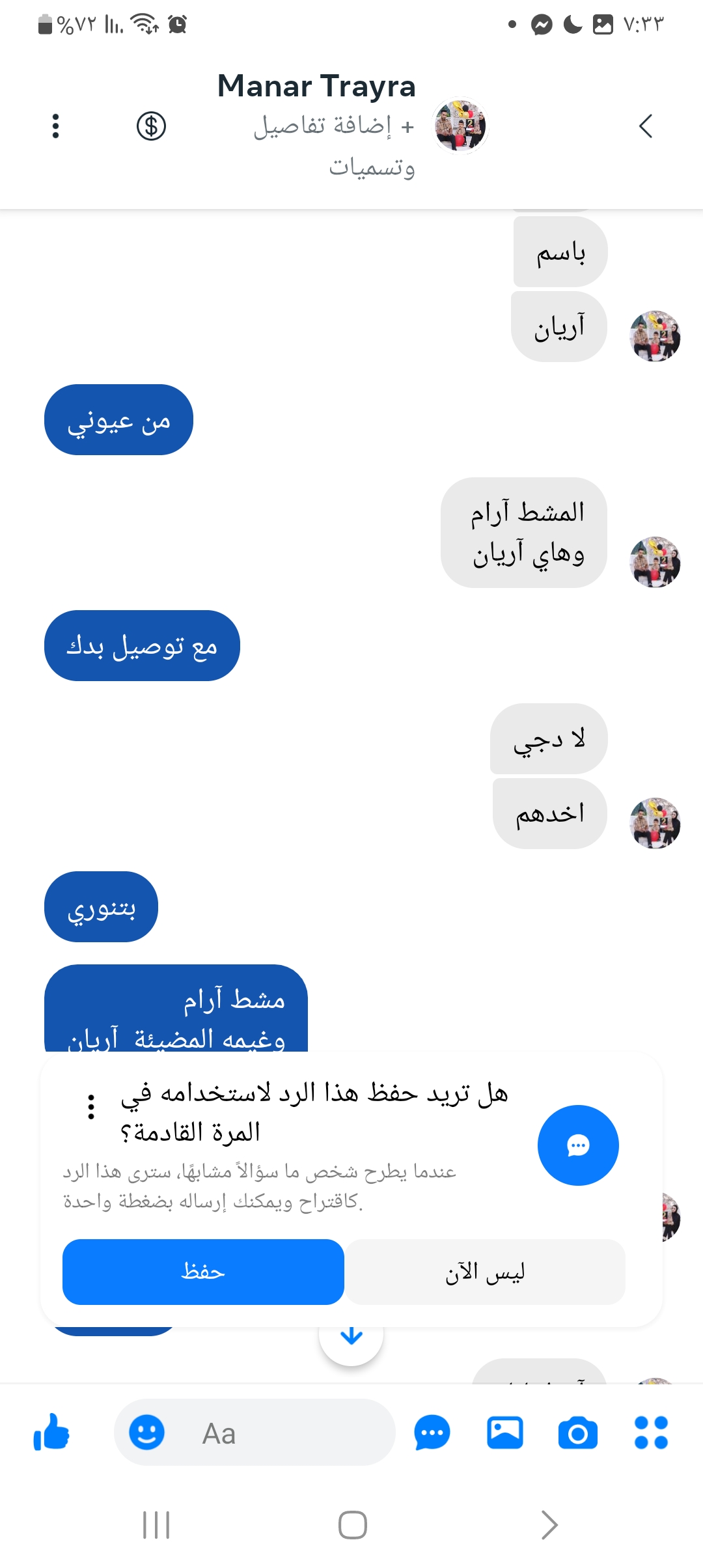Viewport: 703px width, 1568px height.
Task: Open more actions four-dot menu
Action: point(651,1433)
